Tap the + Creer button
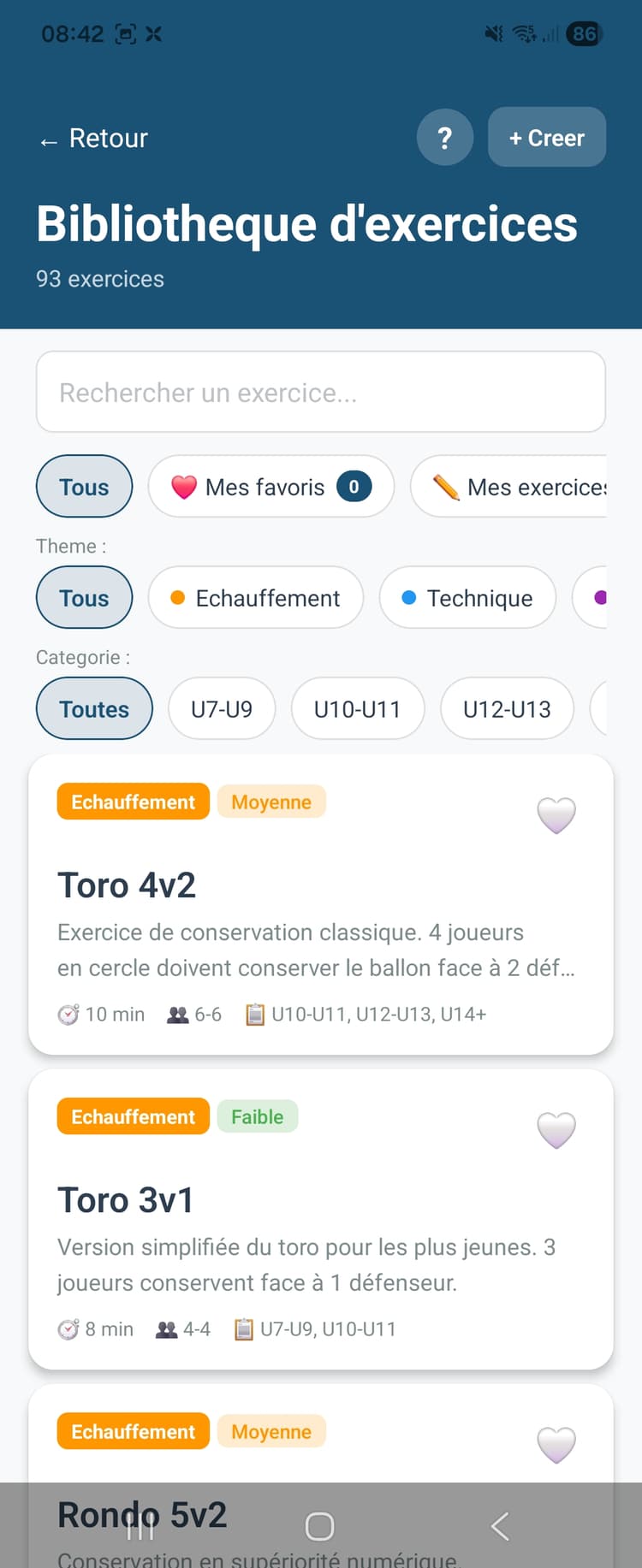The image size is (642, 1568). tap(547, 137)
